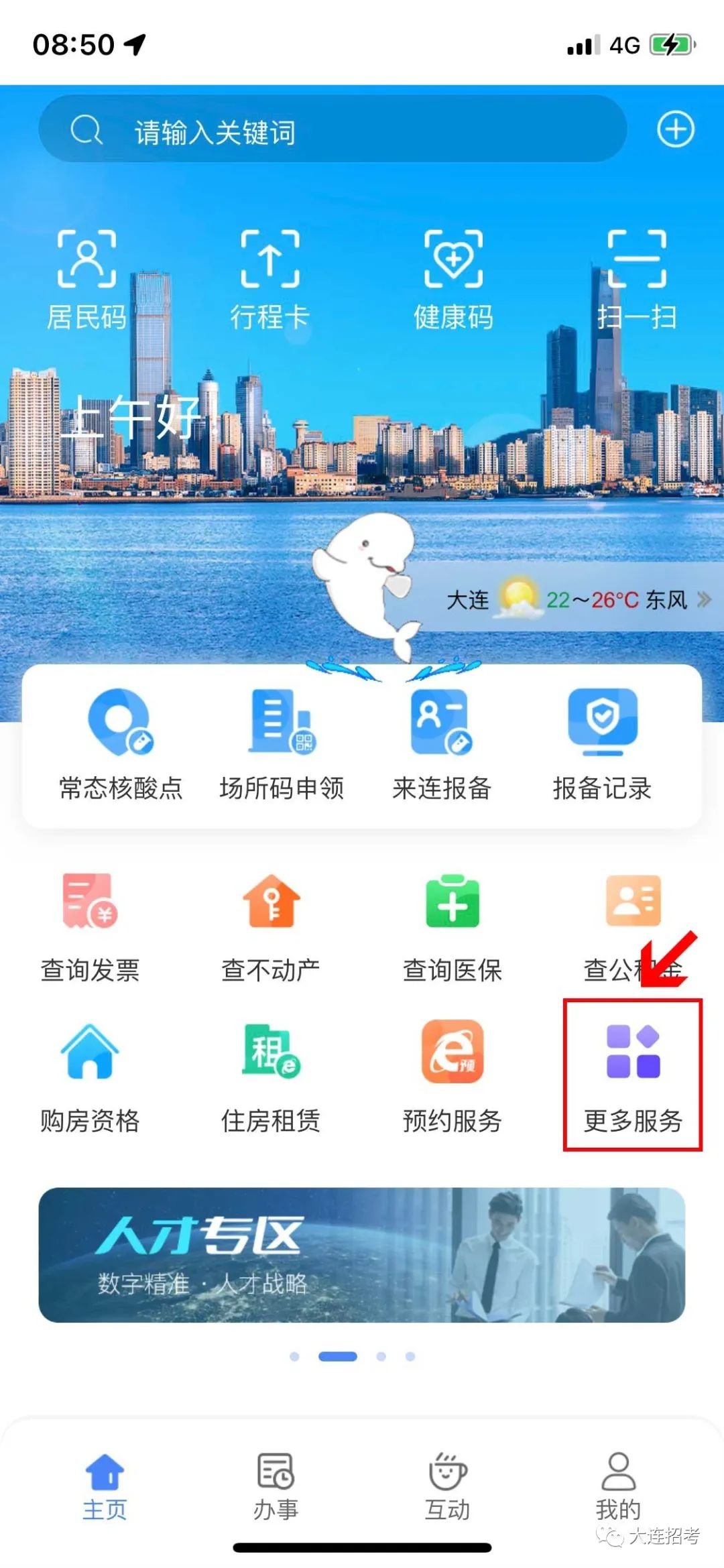724x1568 pixels.
Task: Open 更多服务 more services
Action: [x=633, y=1075]
